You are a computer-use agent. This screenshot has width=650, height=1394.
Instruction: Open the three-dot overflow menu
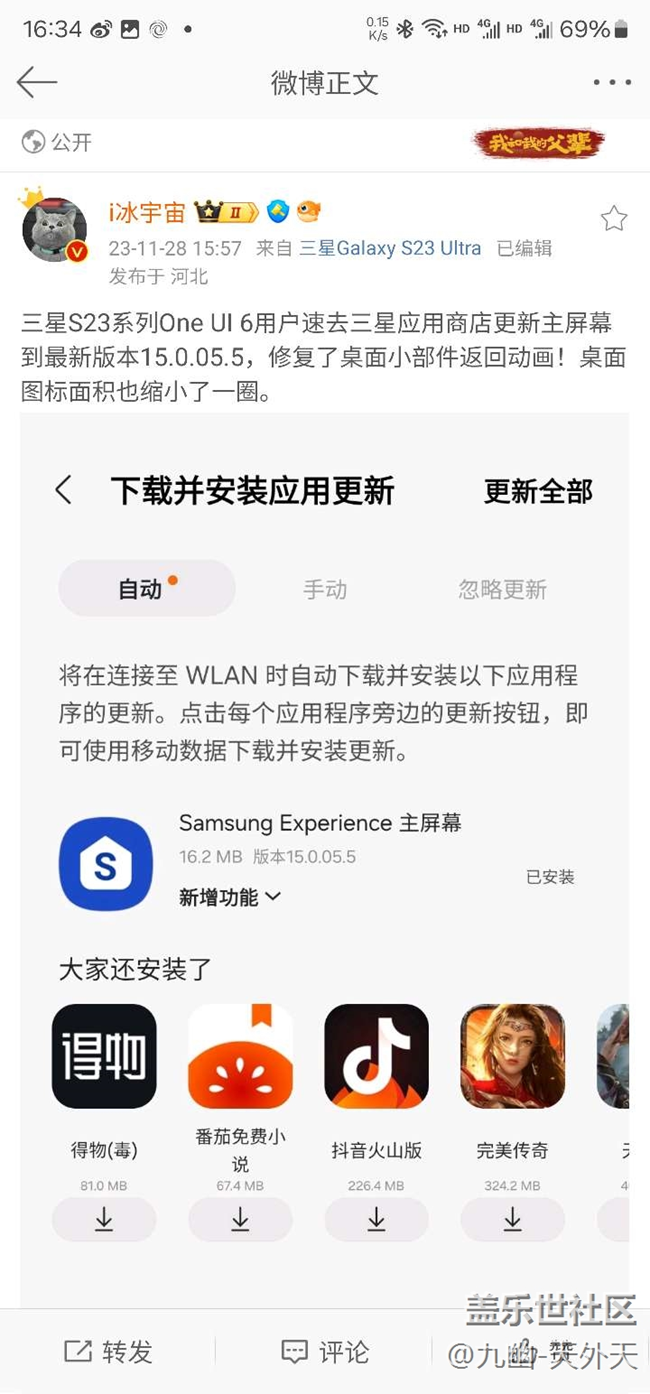click(611, 82)
